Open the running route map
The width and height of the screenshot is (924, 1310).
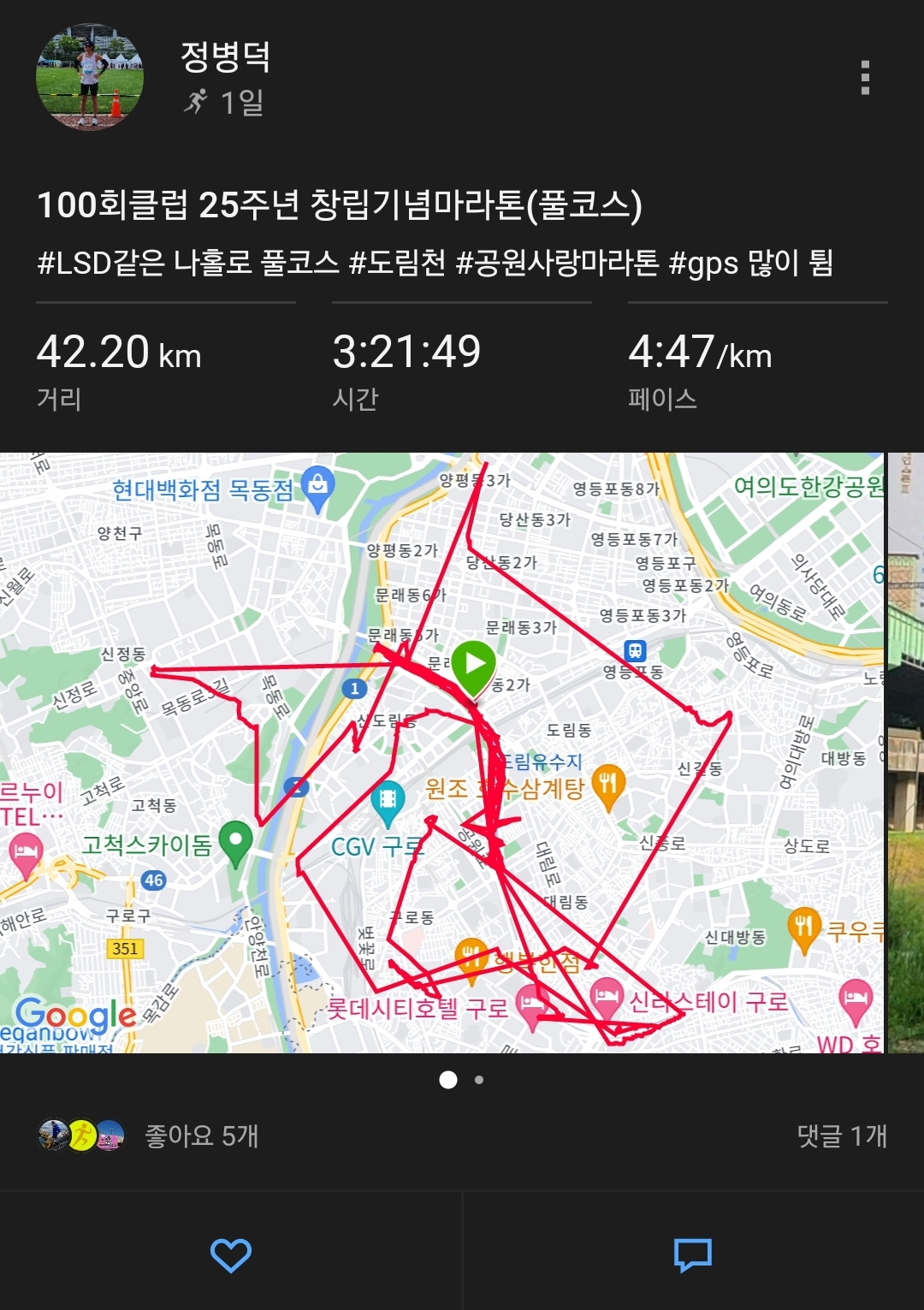(x=441, y=753)
